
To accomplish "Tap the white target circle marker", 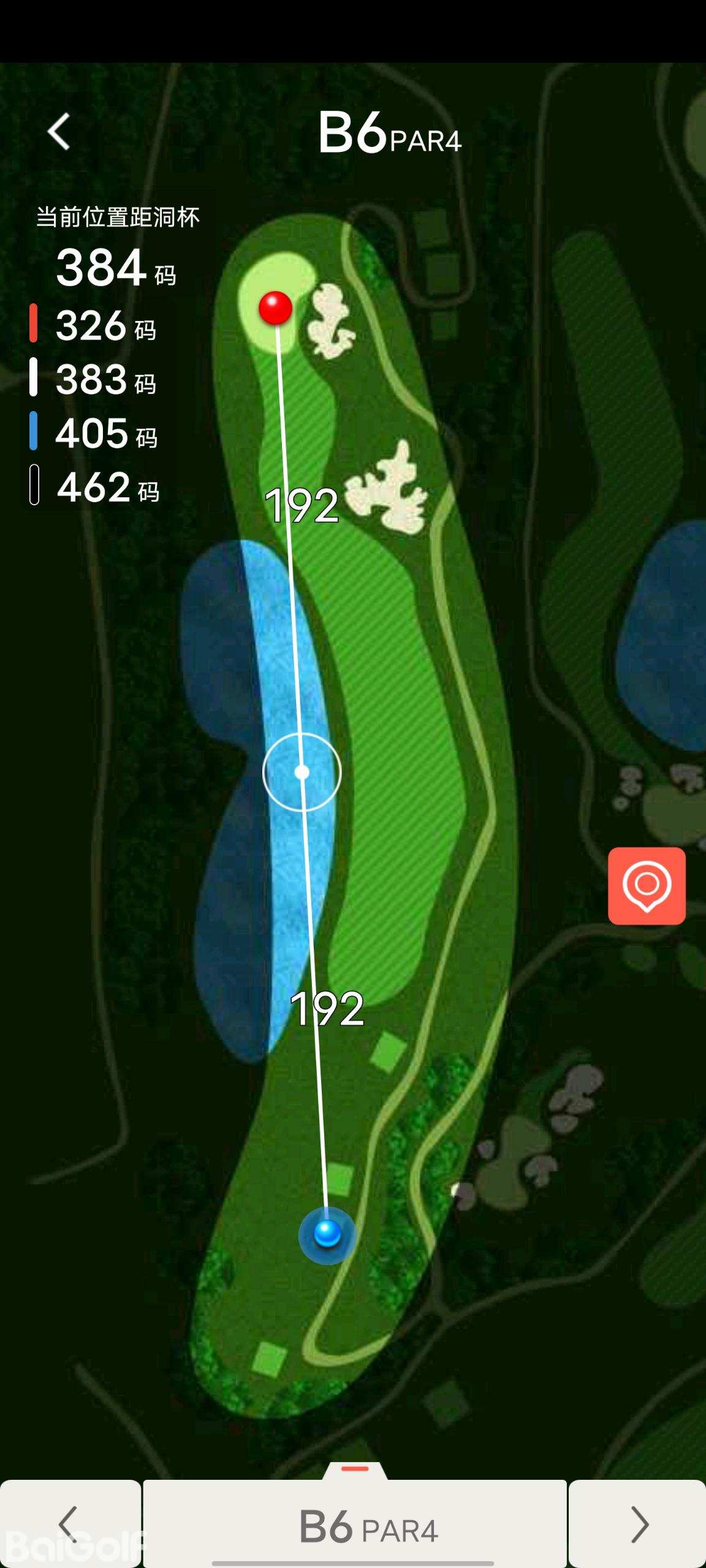I will pos(302,772).
